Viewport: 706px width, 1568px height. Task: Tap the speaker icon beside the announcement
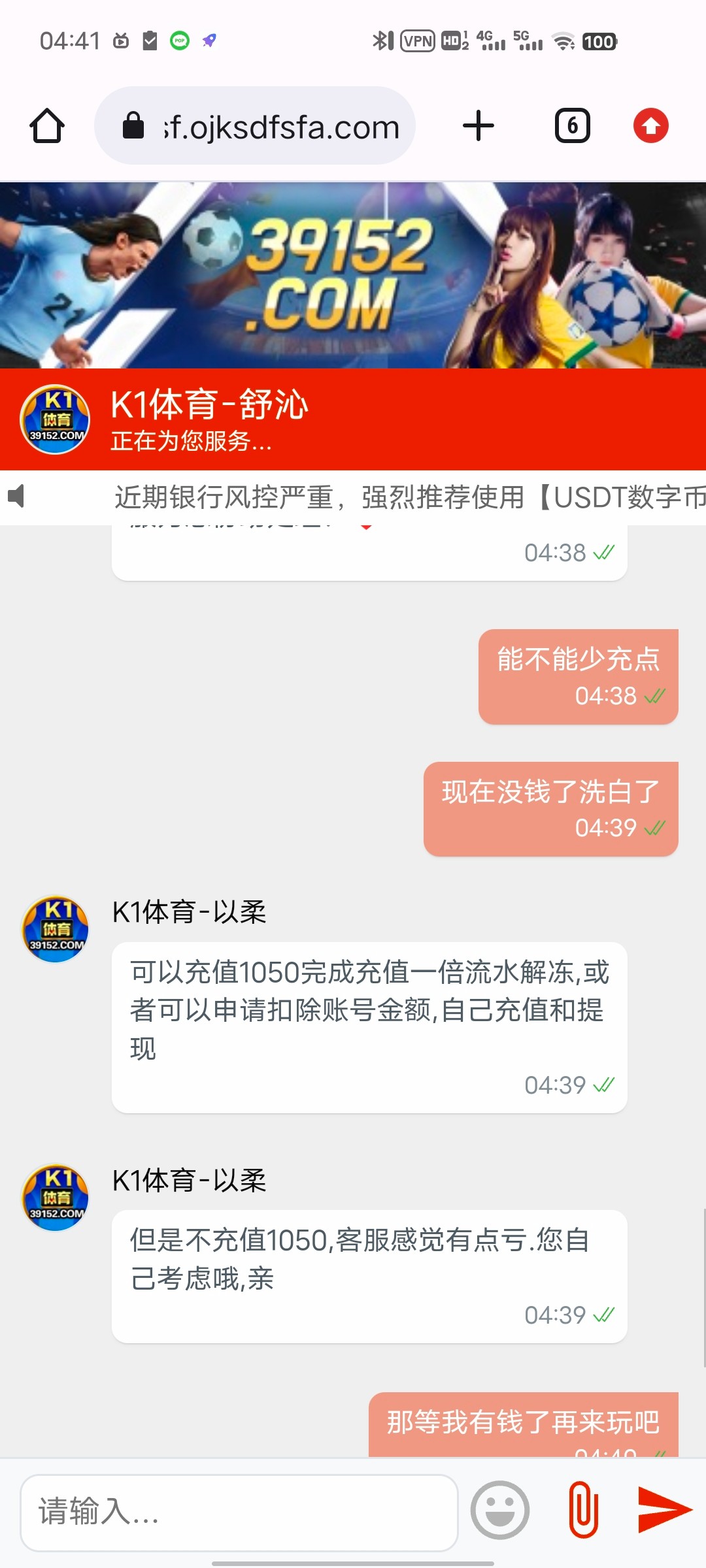point(16,497)
